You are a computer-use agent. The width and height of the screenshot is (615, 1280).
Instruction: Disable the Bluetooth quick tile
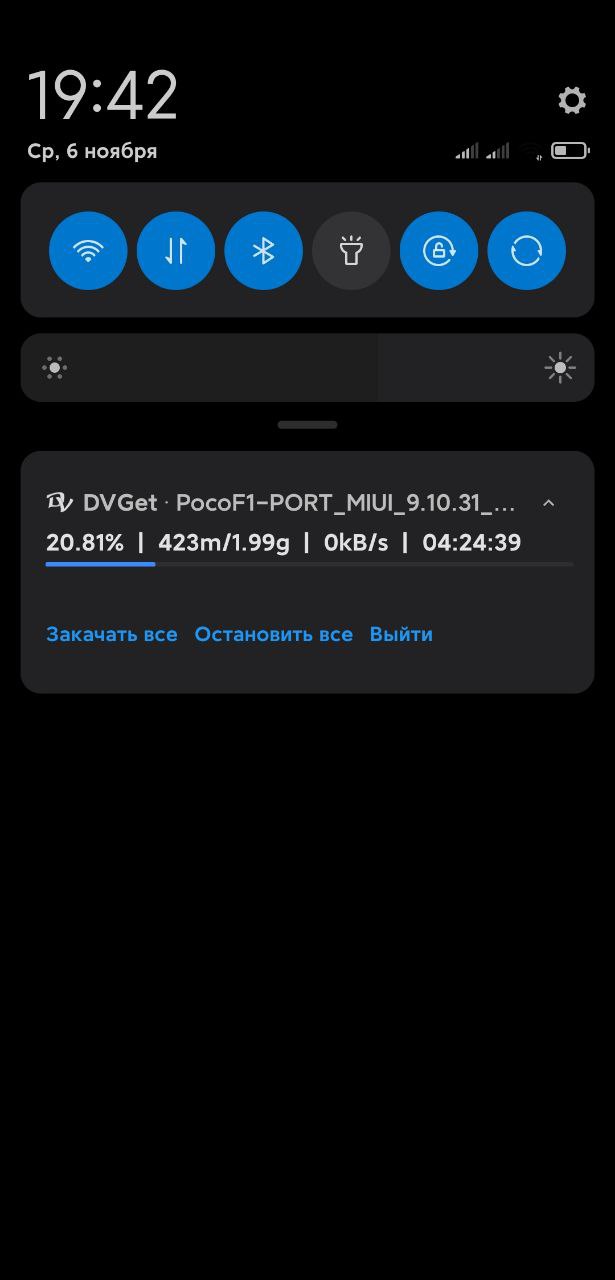(x=263, y=251)
